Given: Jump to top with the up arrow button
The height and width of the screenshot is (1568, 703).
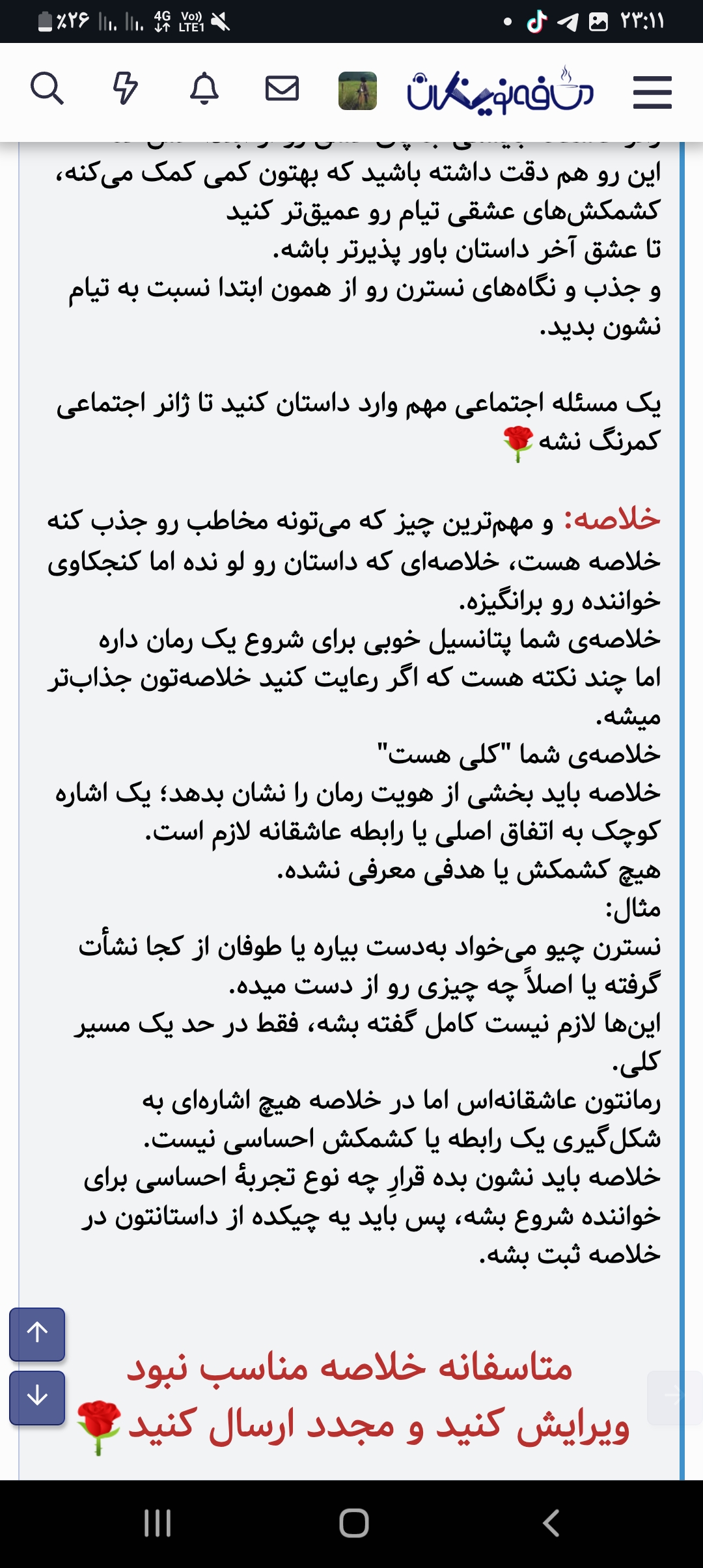Looking at the screenshot, I should 37,1334.
